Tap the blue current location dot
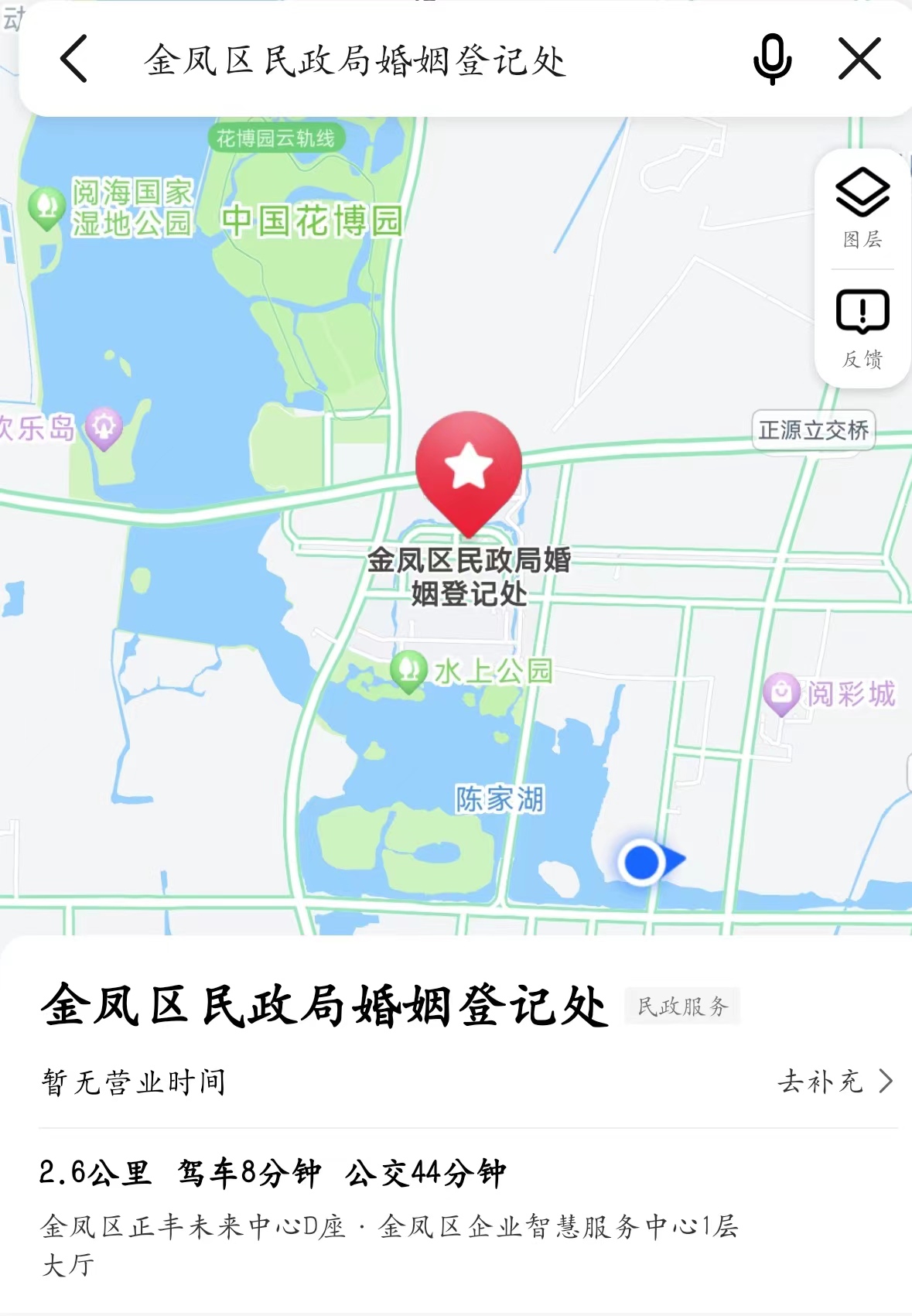This screenshot has width=912, height=1316. (x=641, y=862)
